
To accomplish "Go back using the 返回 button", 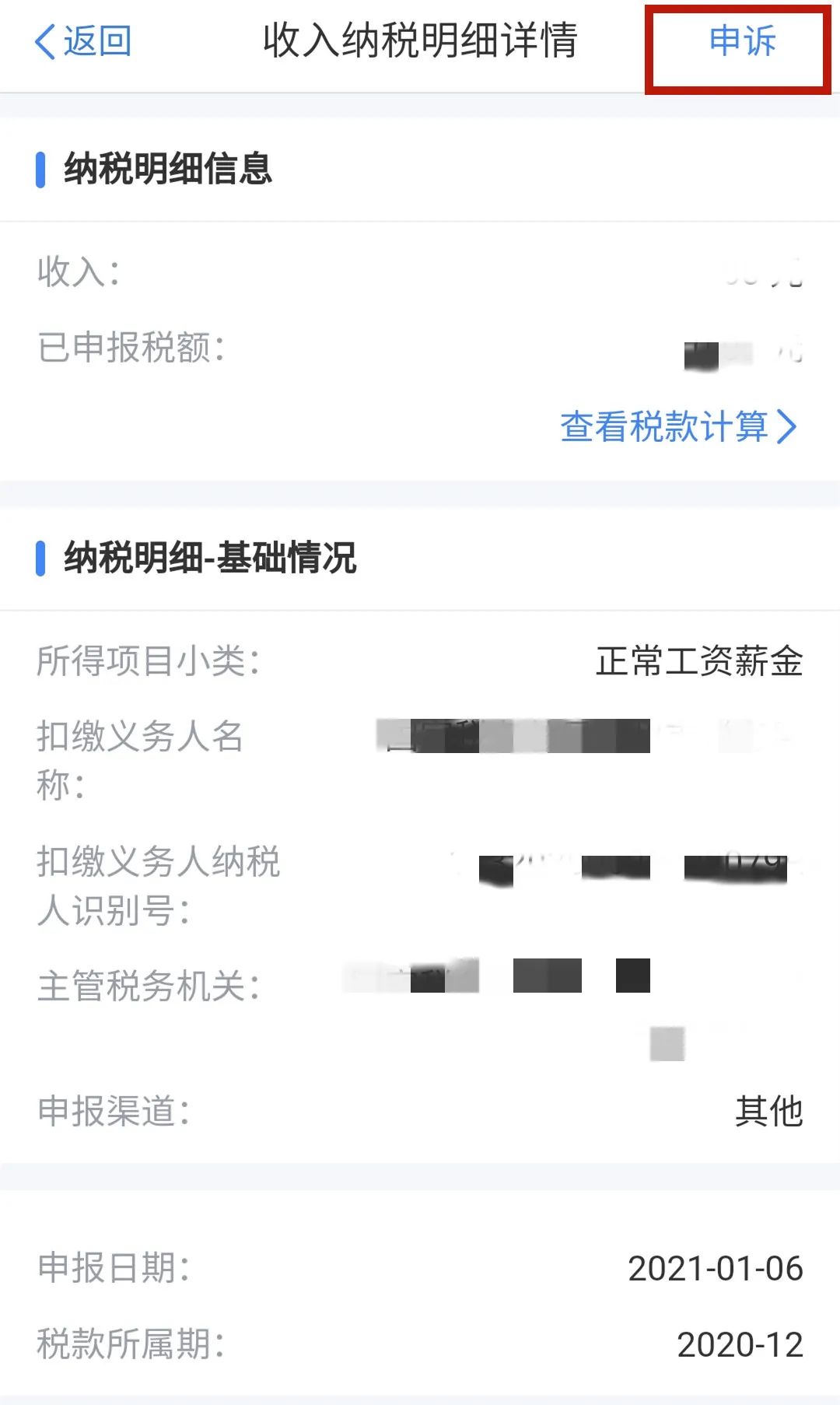I will (x=84, y=41).
